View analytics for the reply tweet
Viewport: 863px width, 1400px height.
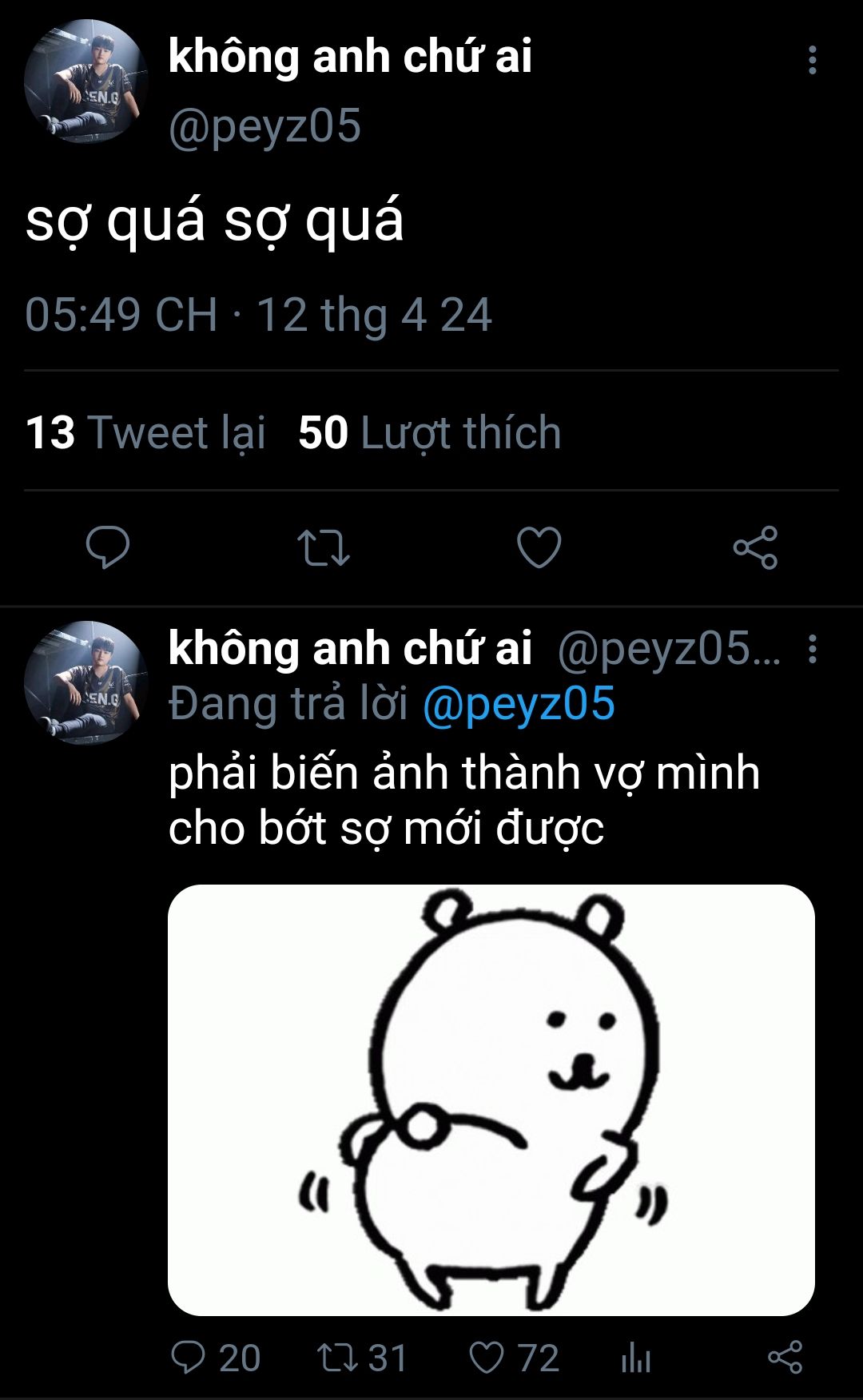[x=636, y=1358]
